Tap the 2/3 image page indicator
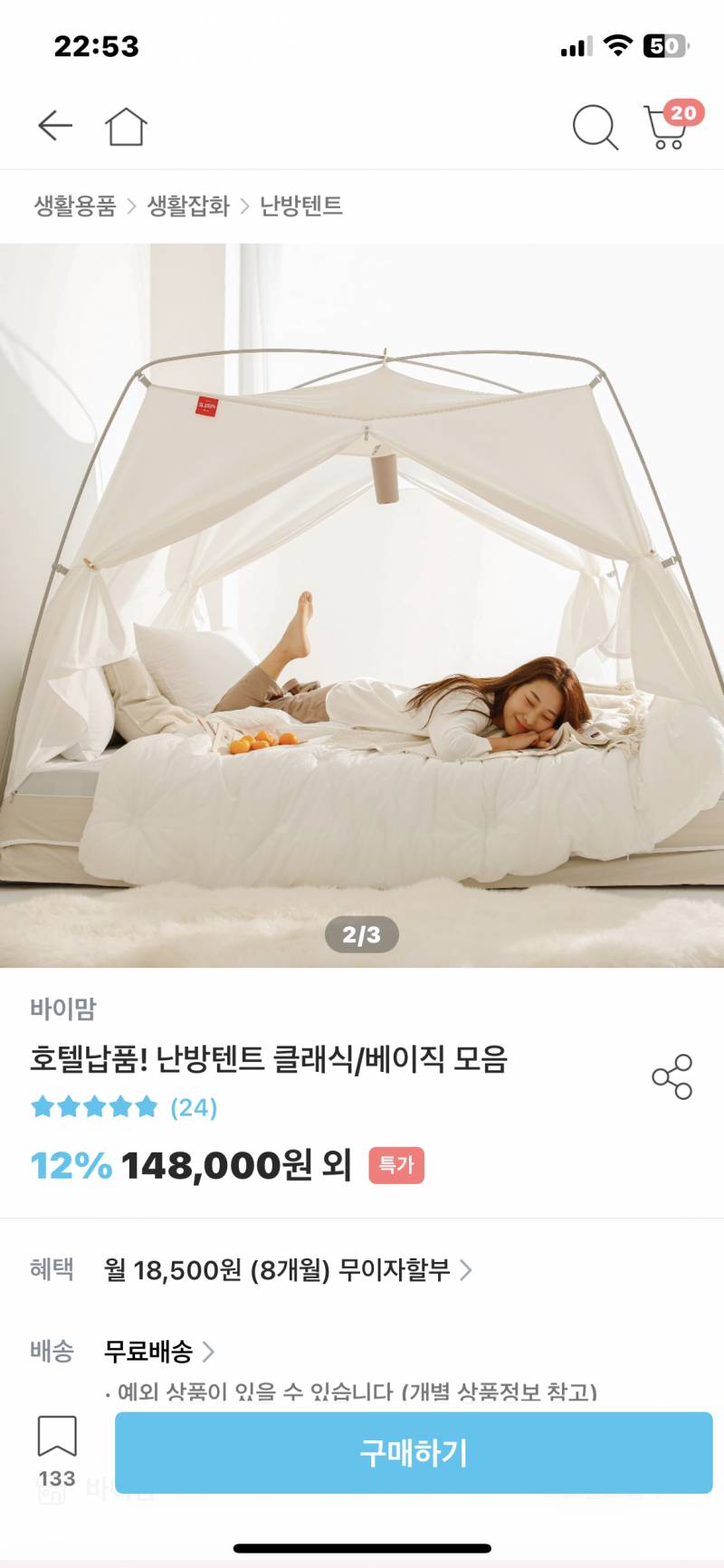 click(362, 935)
